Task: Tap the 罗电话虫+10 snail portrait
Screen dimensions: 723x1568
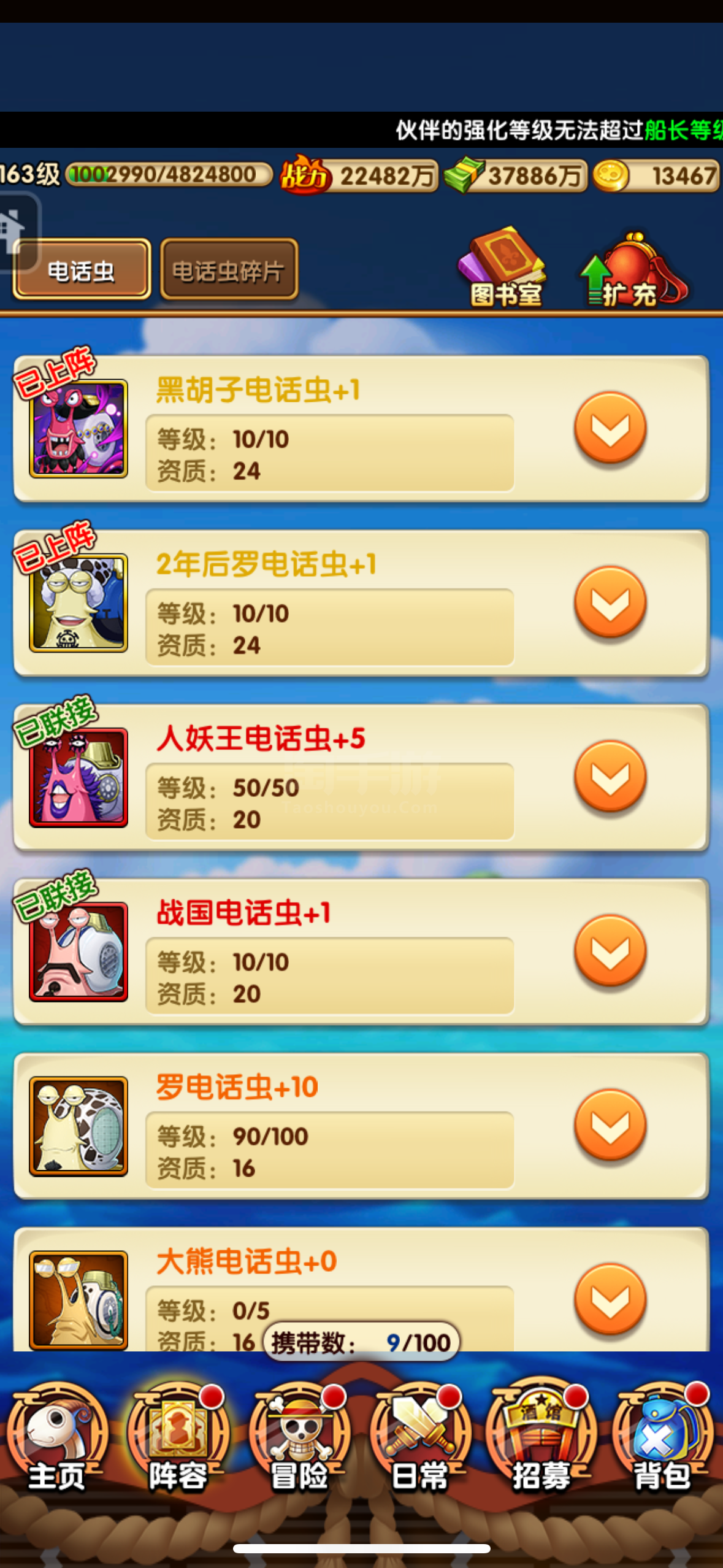Action: (x=78, y=1126)
